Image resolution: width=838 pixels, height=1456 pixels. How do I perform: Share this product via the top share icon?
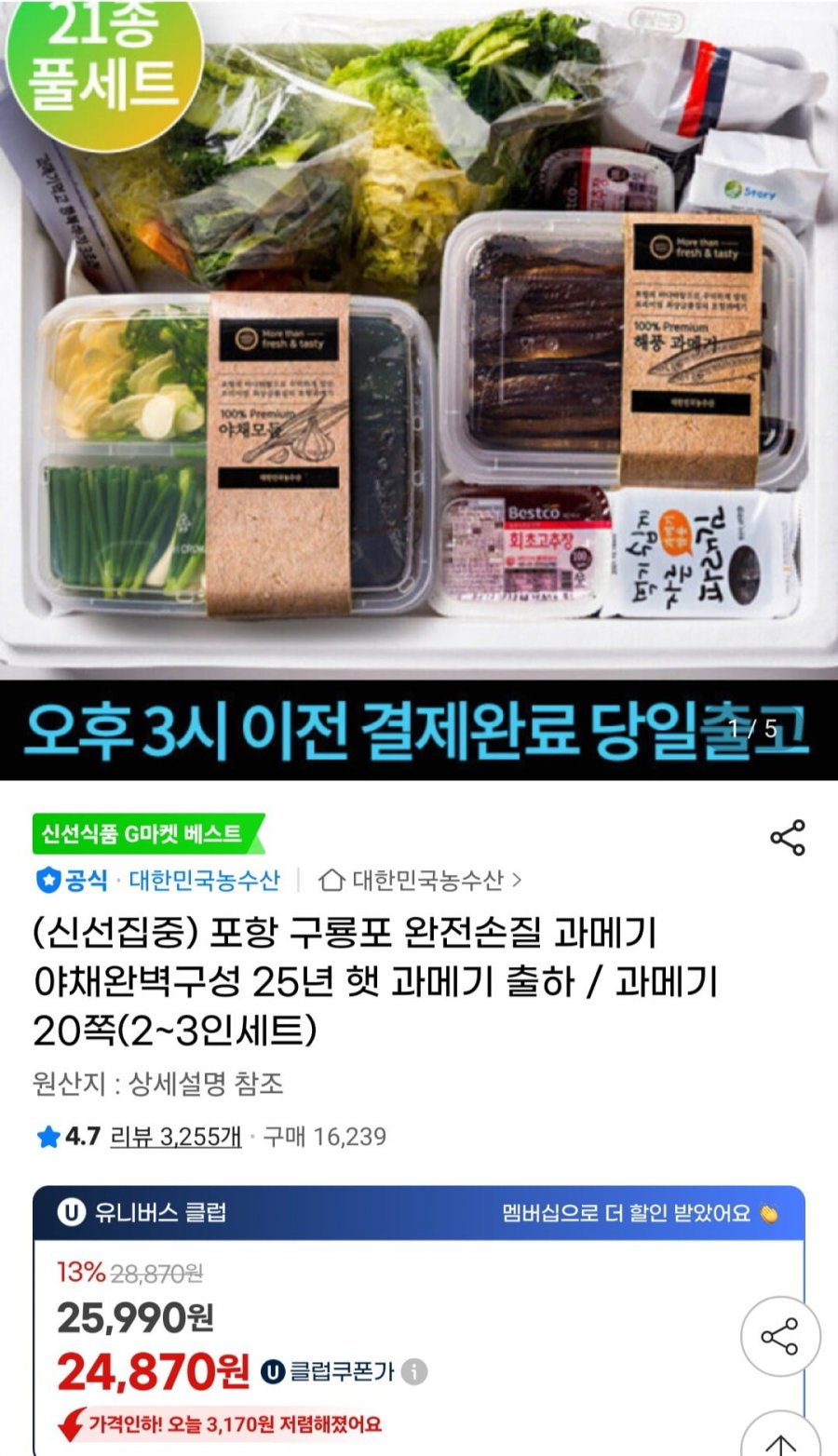click(x=787, y=838)
